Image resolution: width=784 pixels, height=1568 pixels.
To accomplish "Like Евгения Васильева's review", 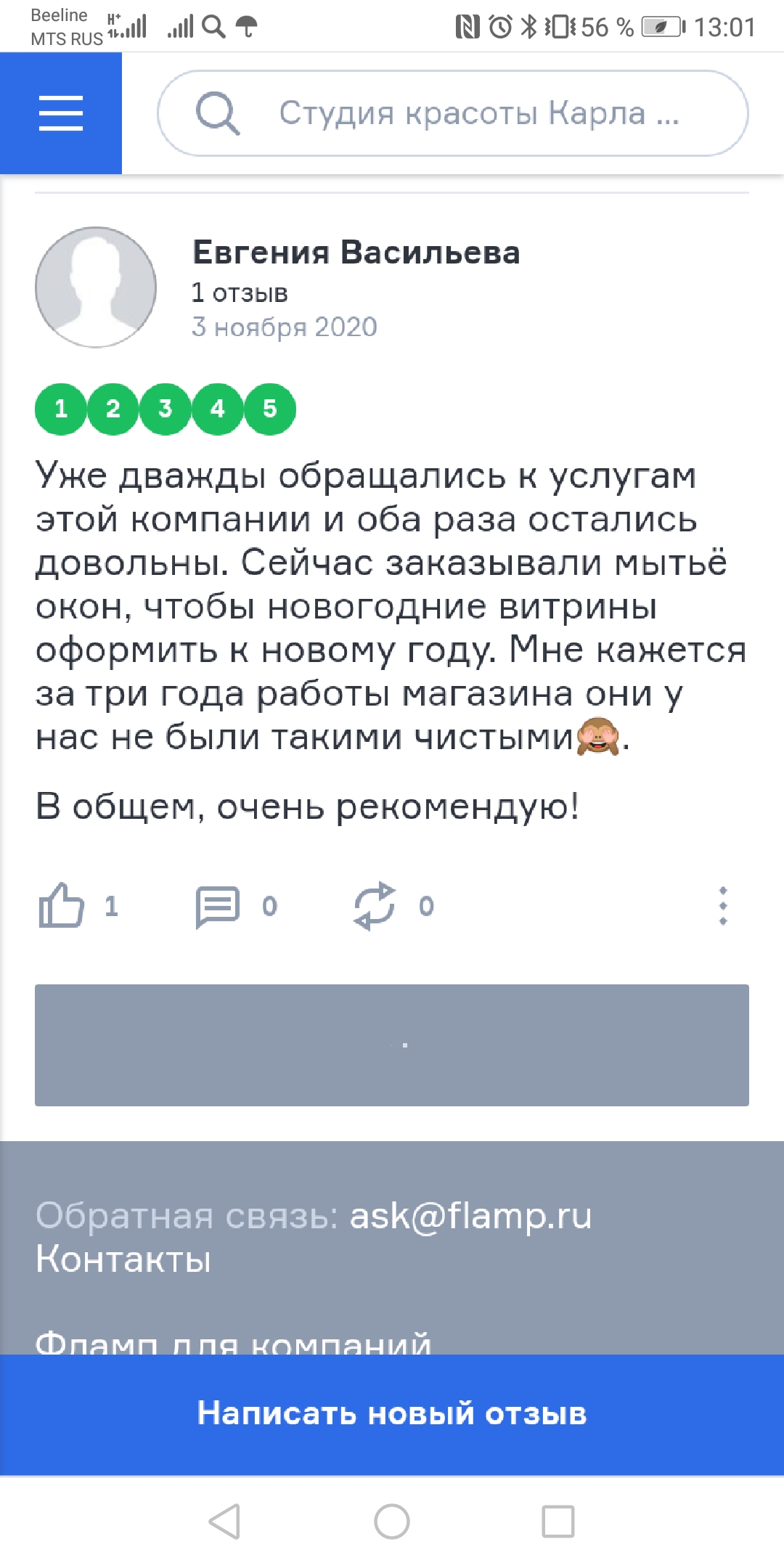I will [62, 906].
